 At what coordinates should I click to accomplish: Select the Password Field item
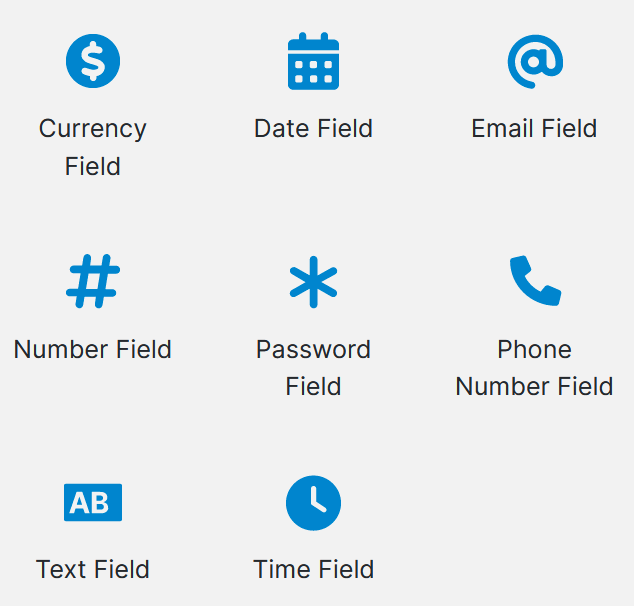(313, 282)
